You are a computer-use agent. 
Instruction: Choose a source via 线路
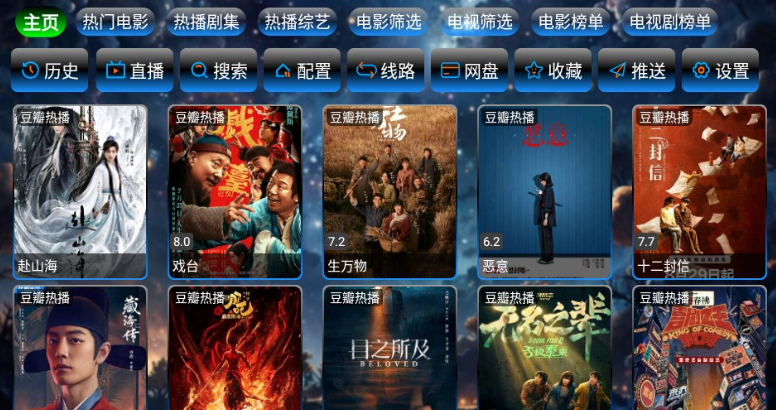point(387,70)
